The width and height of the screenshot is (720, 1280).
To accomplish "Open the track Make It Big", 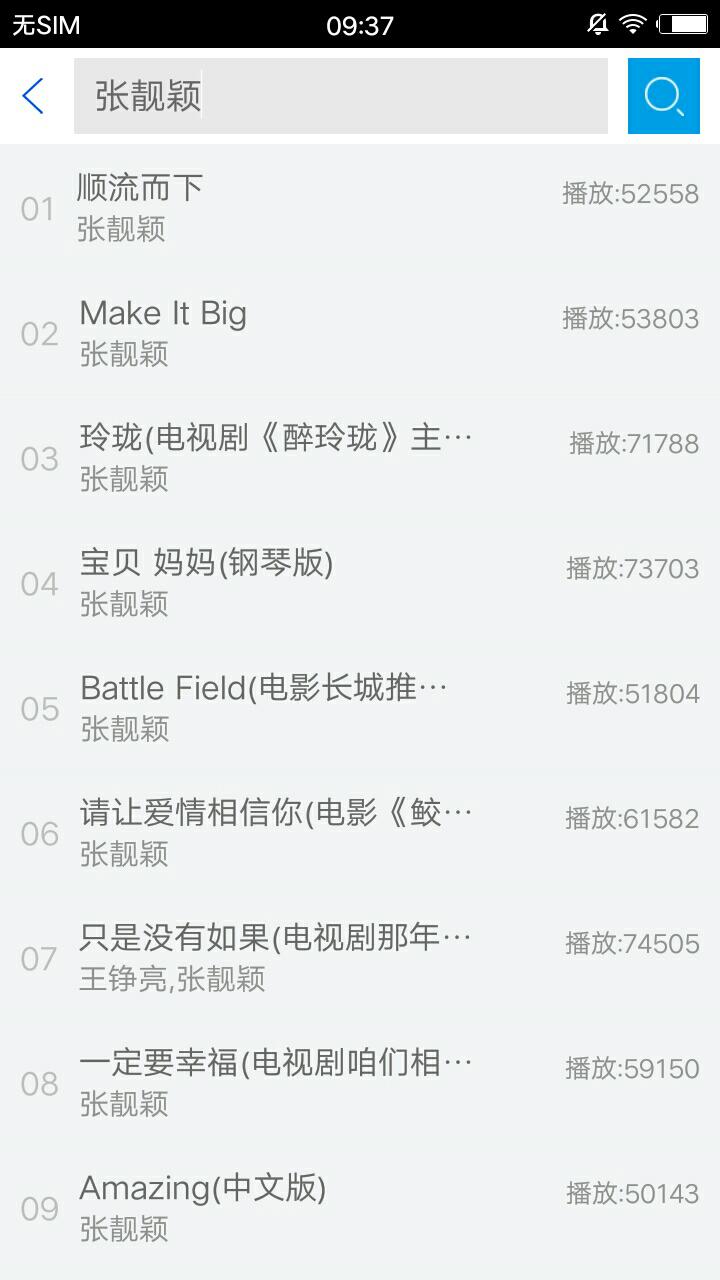I will (x=360, y=333).
